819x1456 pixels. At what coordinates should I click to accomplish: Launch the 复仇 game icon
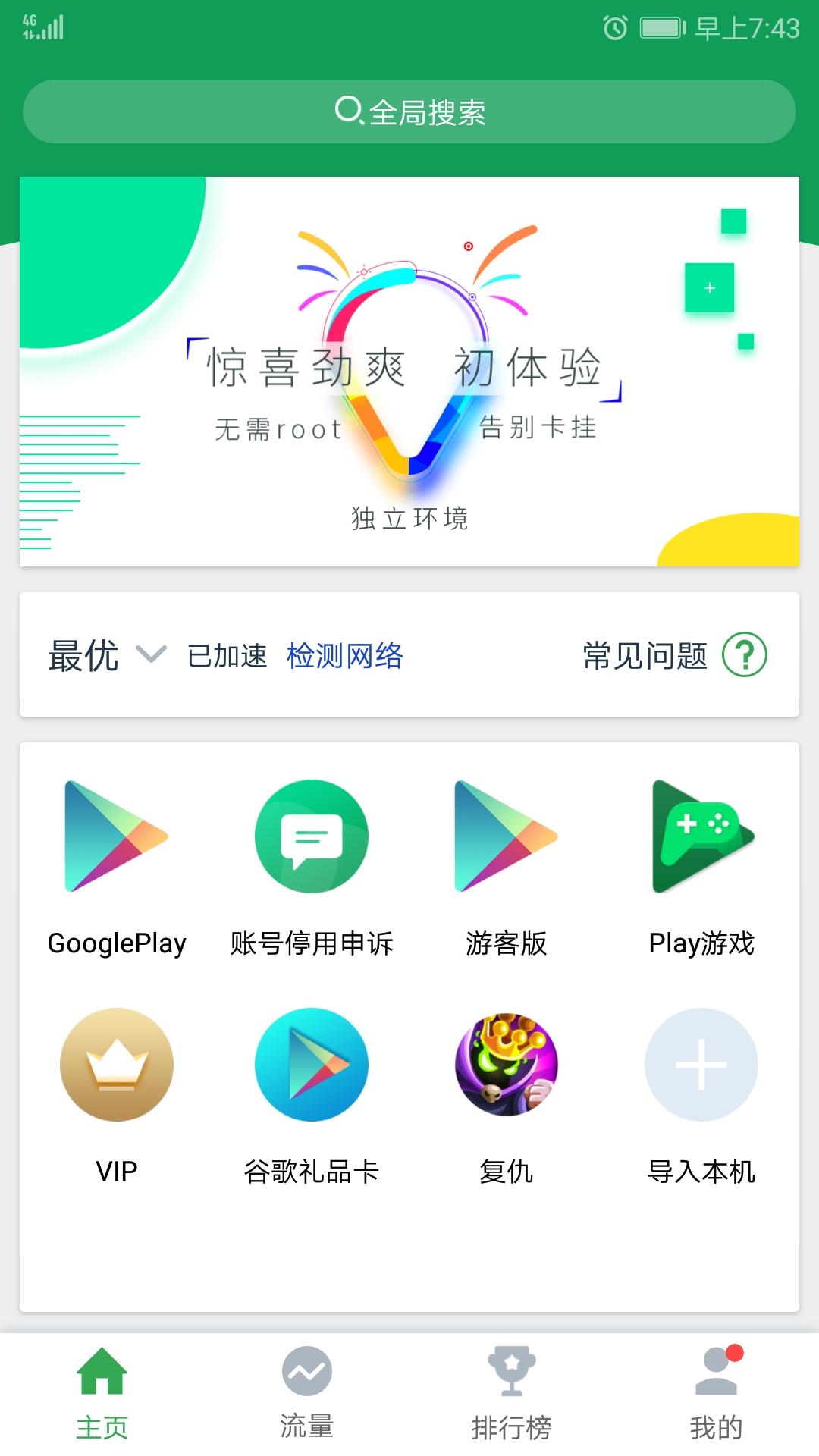click(507, 1065)
